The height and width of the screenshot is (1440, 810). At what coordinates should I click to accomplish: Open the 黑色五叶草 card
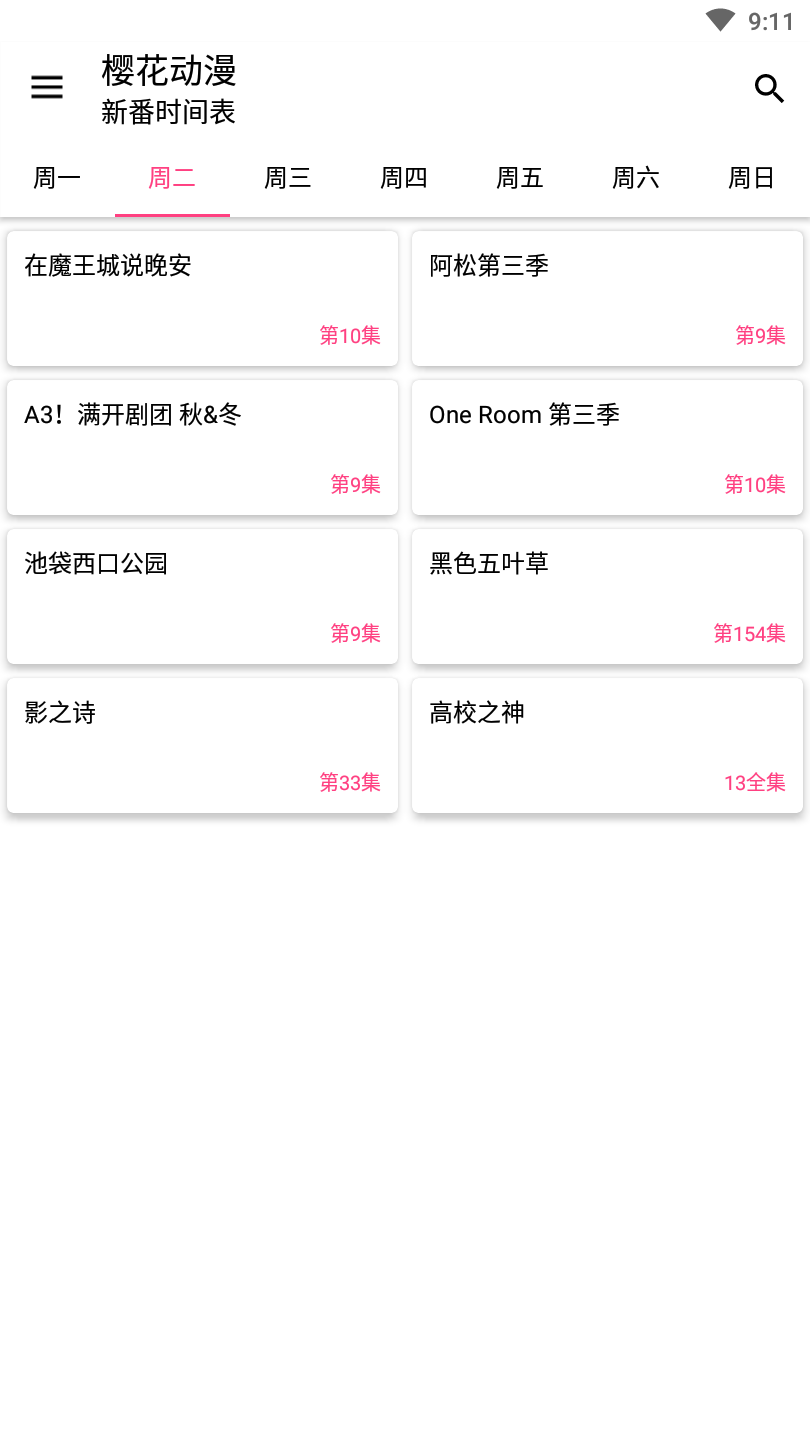607,596
